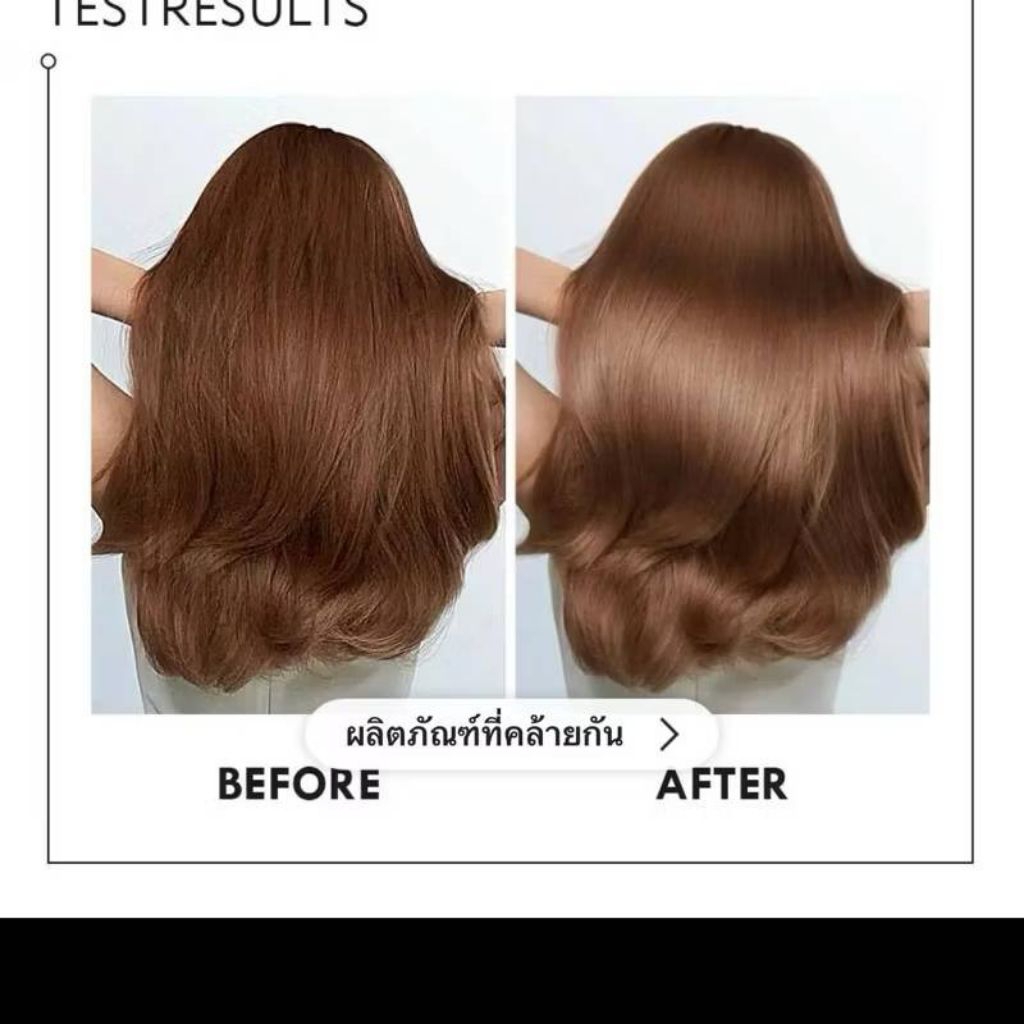Open the ผลิตภัณฑ์ที่คล้ายกัน similar products button
1024x1024 pixels.
511,736
